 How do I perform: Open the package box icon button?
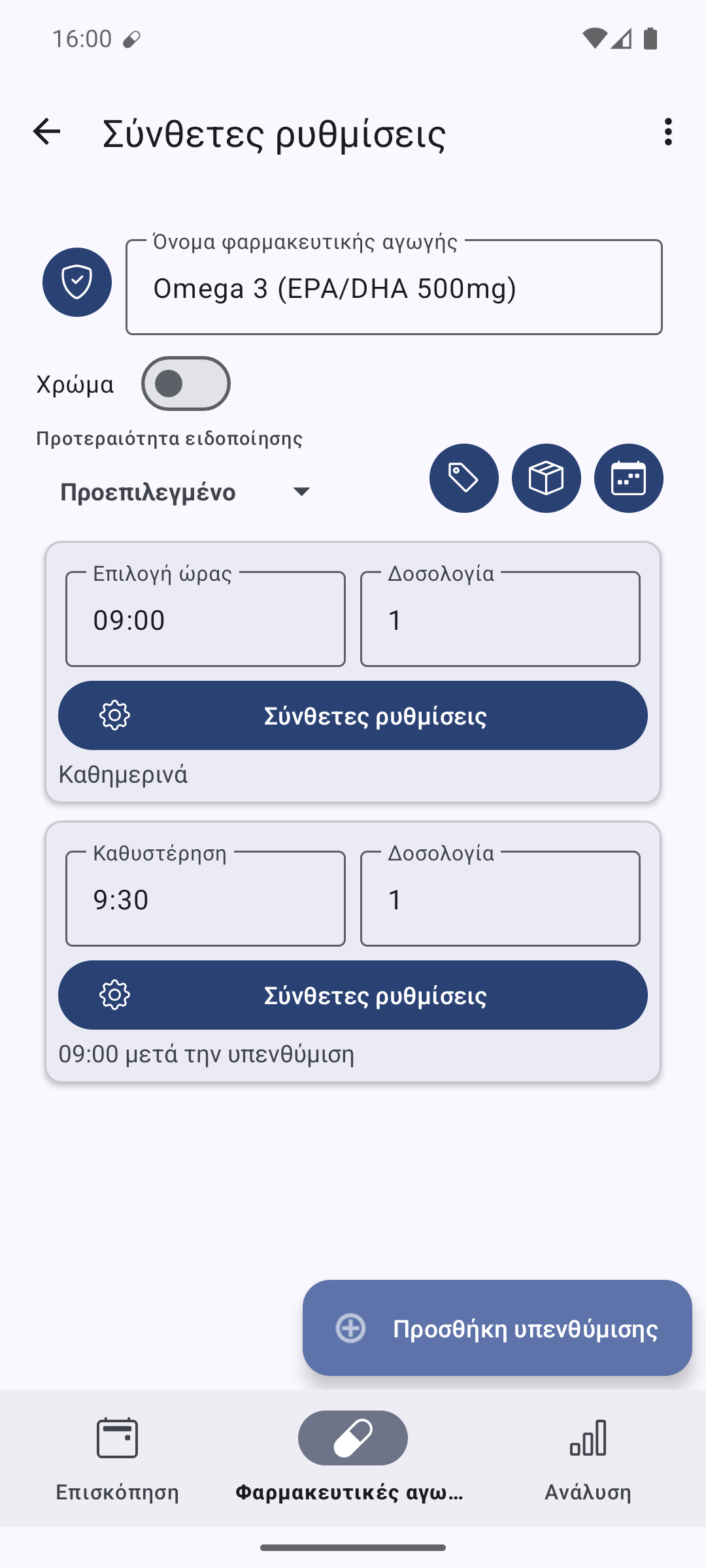pos(546,478)
